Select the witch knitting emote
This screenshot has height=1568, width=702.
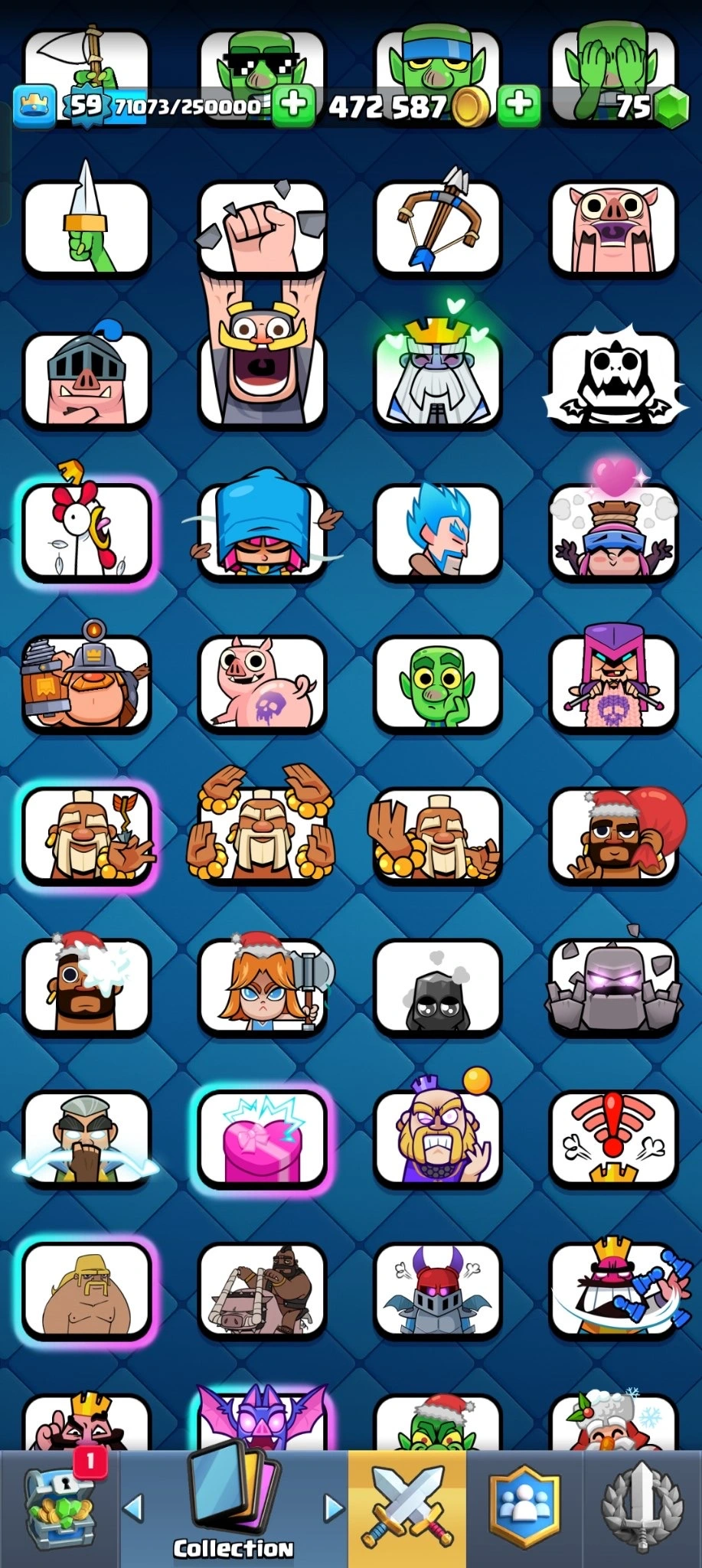point(614,682)
